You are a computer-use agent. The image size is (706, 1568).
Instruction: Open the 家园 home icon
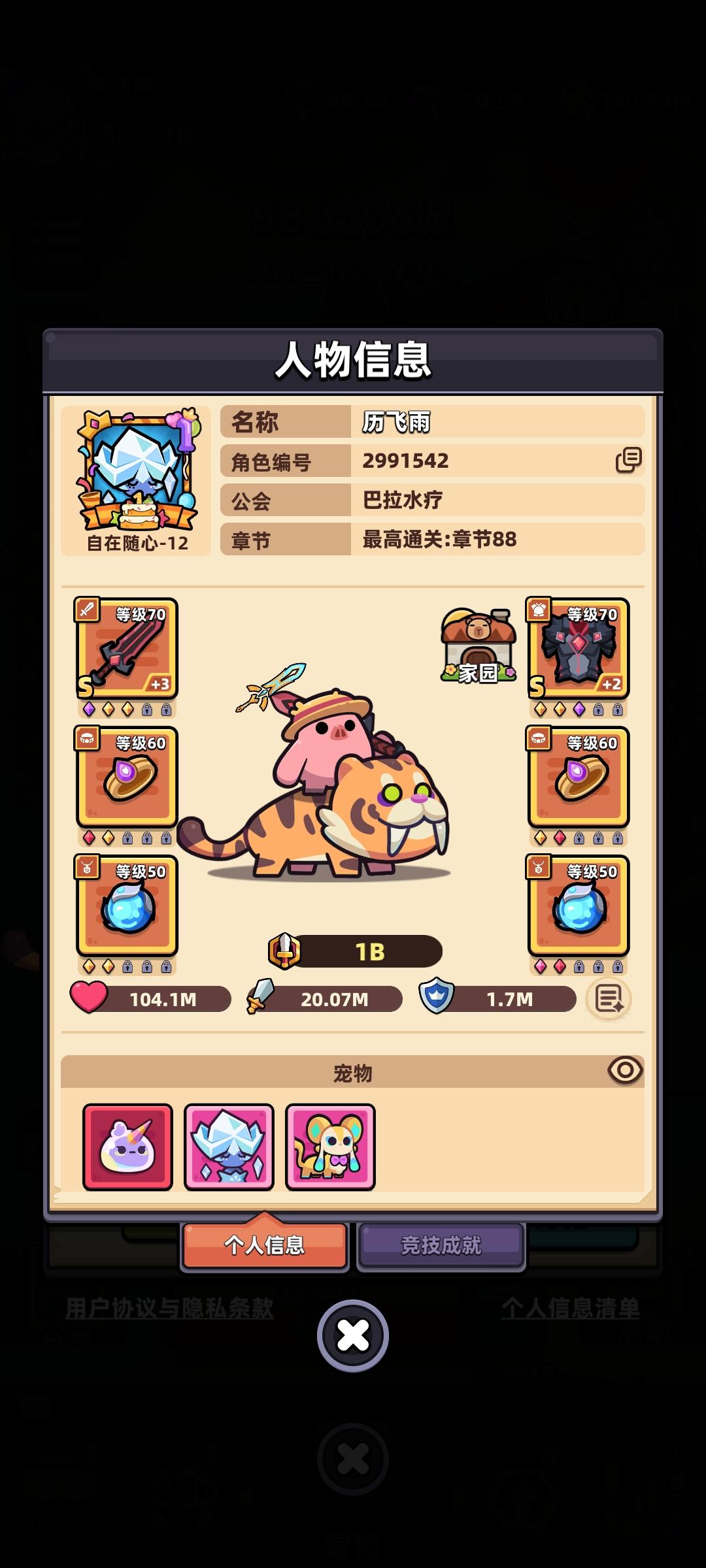(478, 644)
